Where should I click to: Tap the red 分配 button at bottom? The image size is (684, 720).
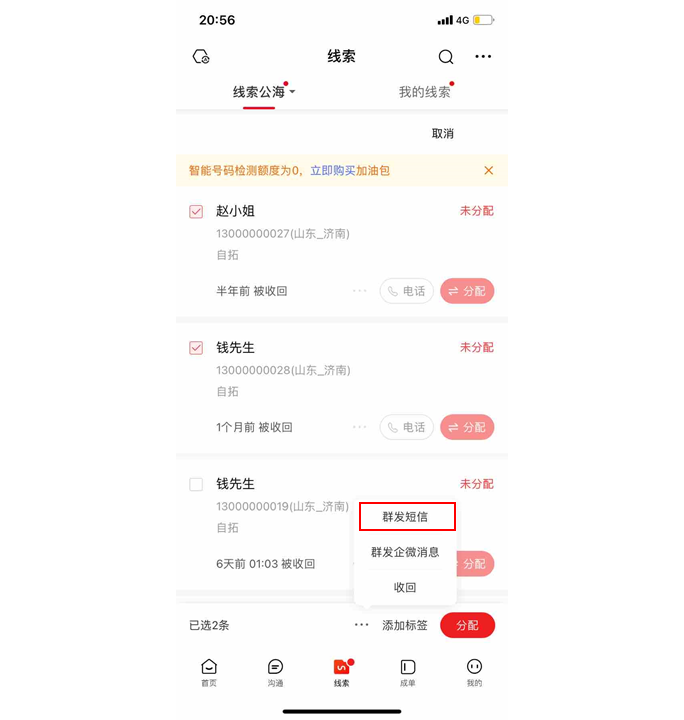pos(467,625)
